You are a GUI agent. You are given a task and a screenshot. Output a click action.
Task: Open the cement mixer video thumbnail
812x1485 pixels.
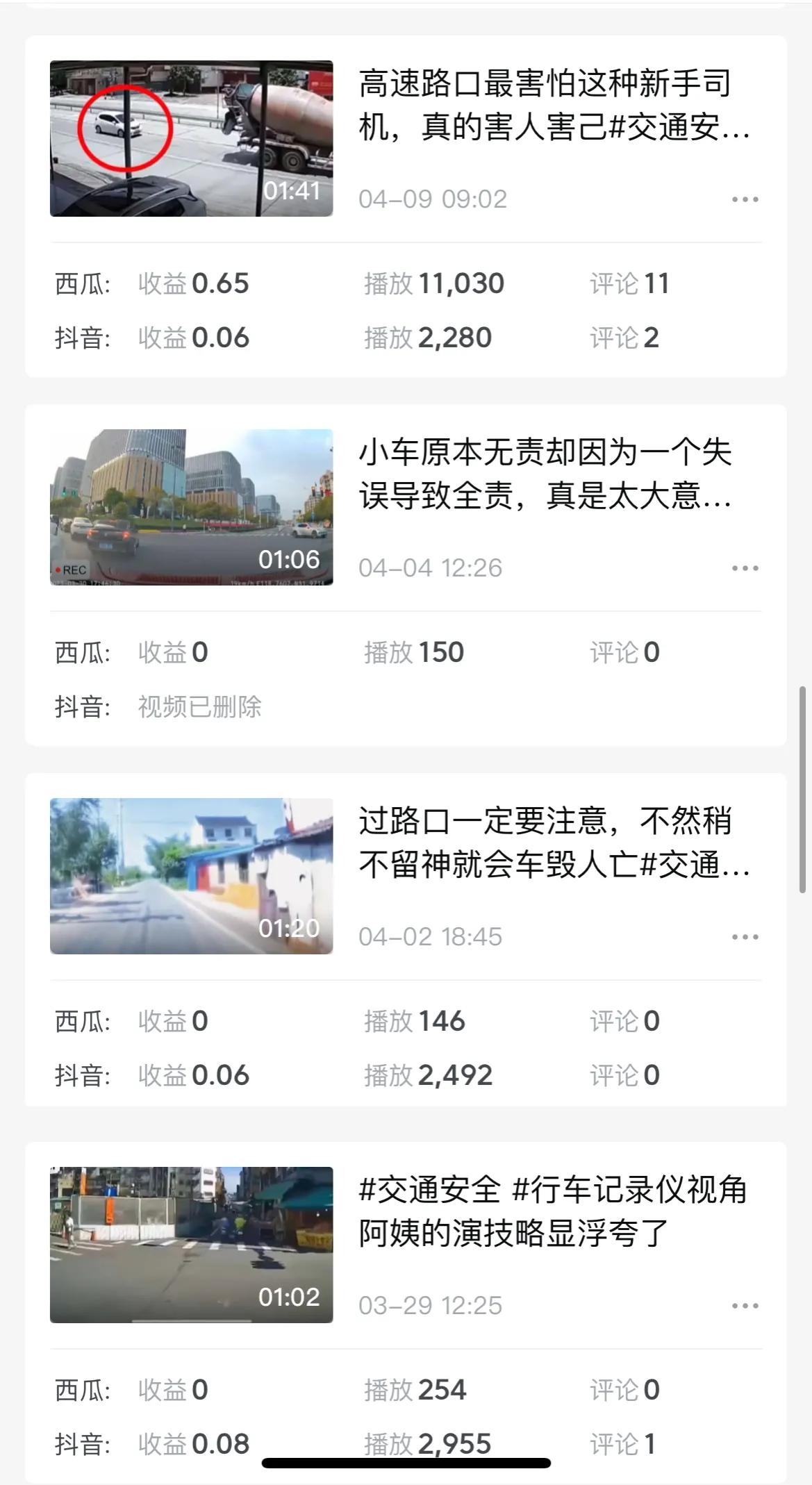pos(190,138)
